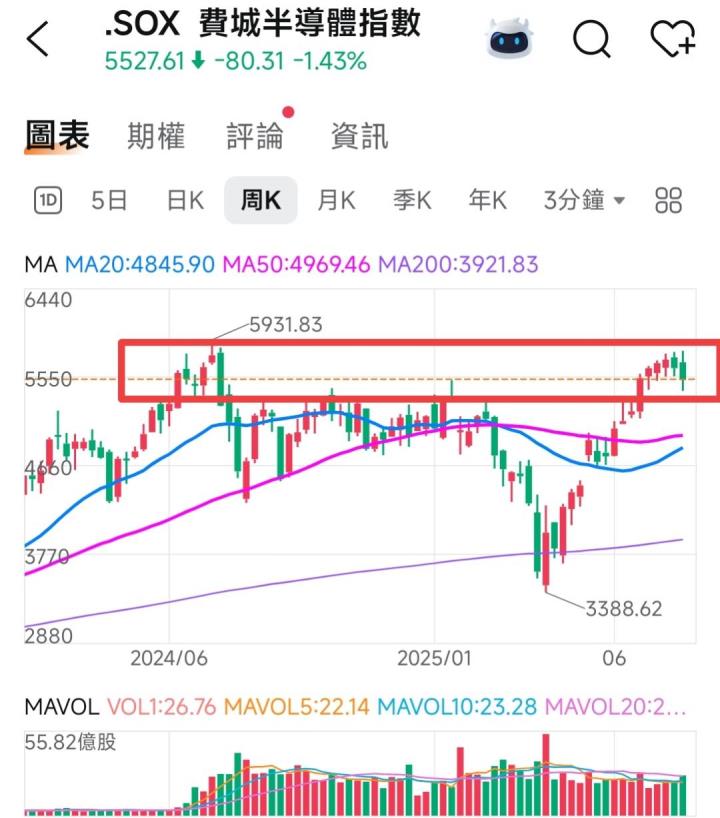View the 評論 comments tab
Viewport: 720px width, 818px height.
click(253, 137)
